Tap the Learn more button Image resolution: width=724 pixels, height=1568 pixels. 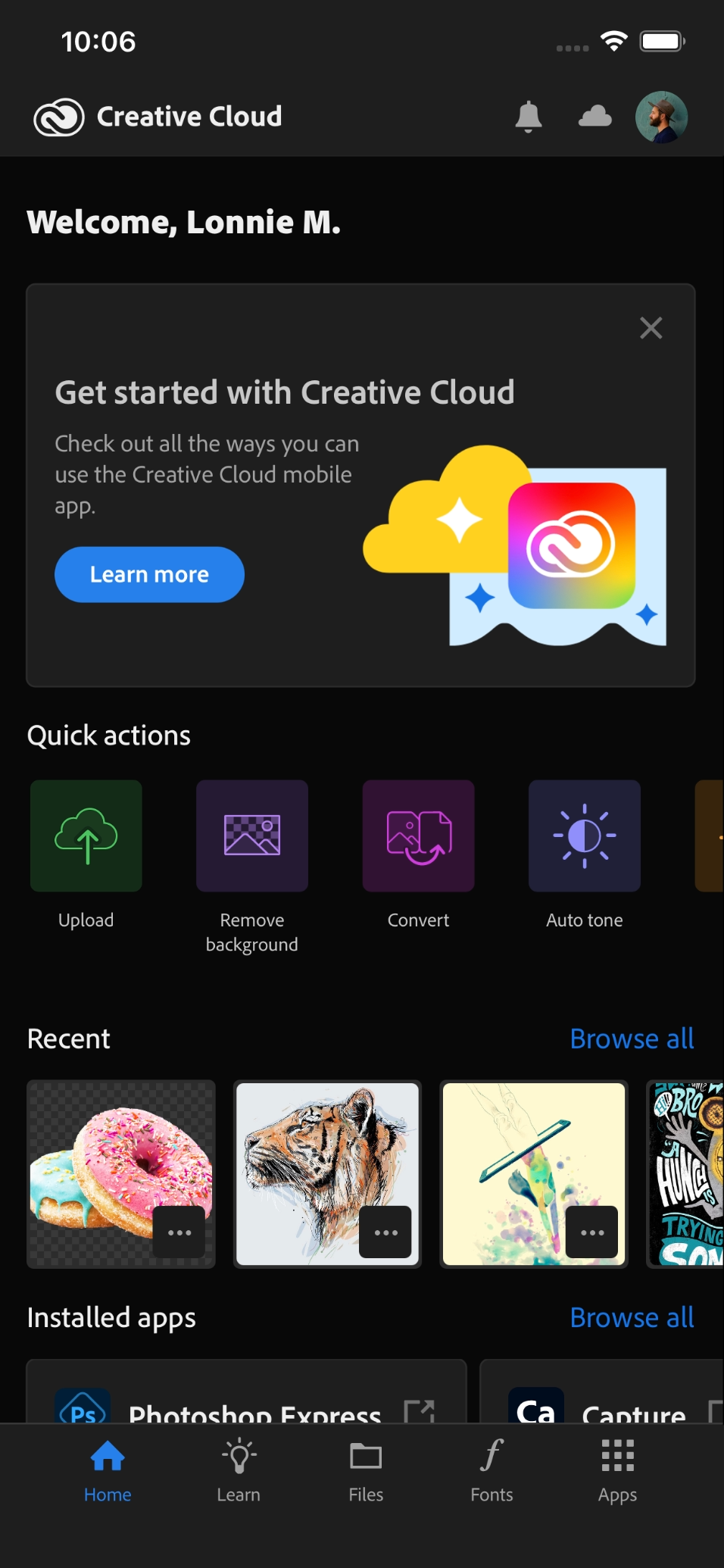(148, 574)
